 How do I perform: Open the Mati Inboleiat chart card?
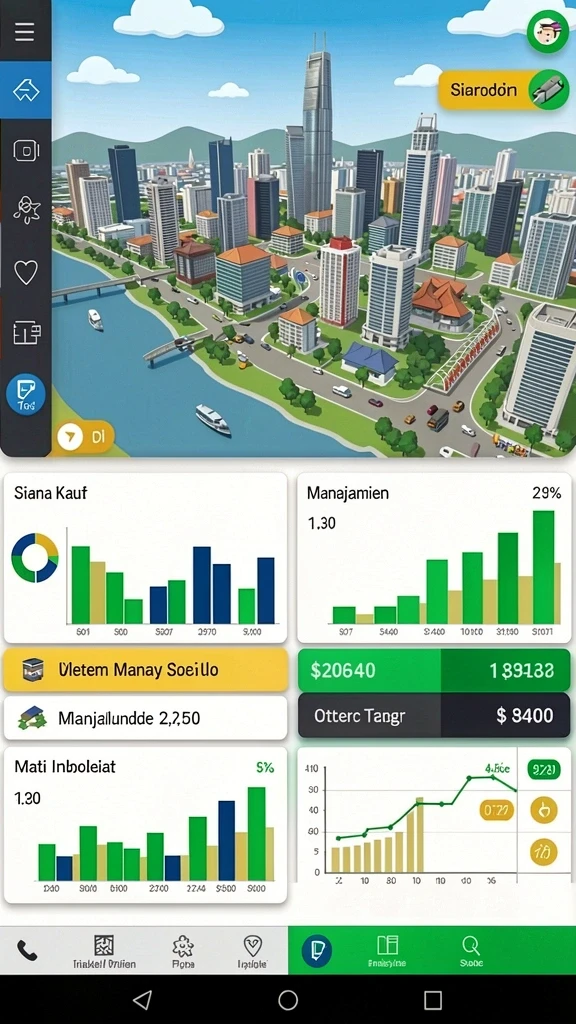pyautogui.click(x=146, y=825)
